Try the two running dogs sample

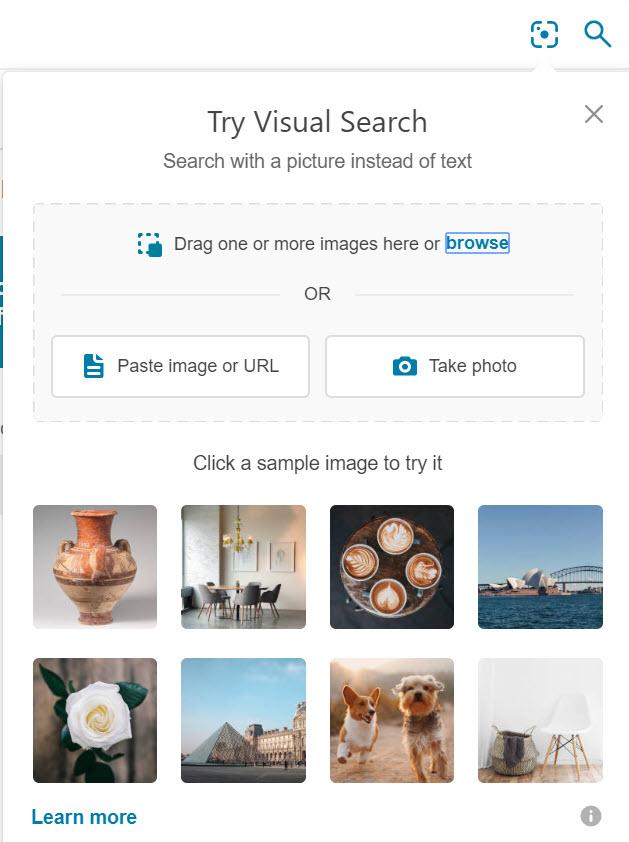tap(392, 720)
